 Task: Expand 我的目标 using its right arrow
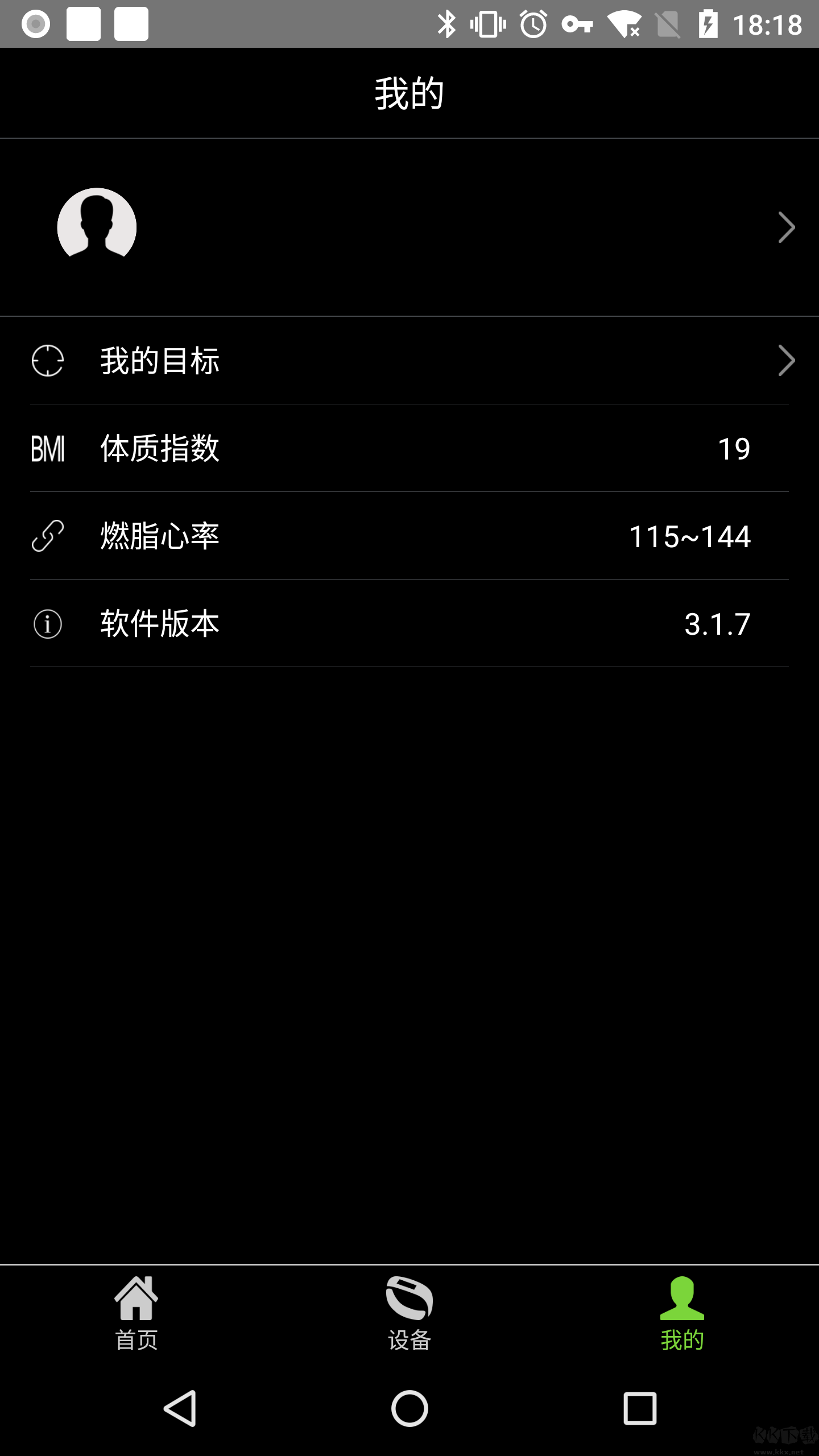(786, 361)
